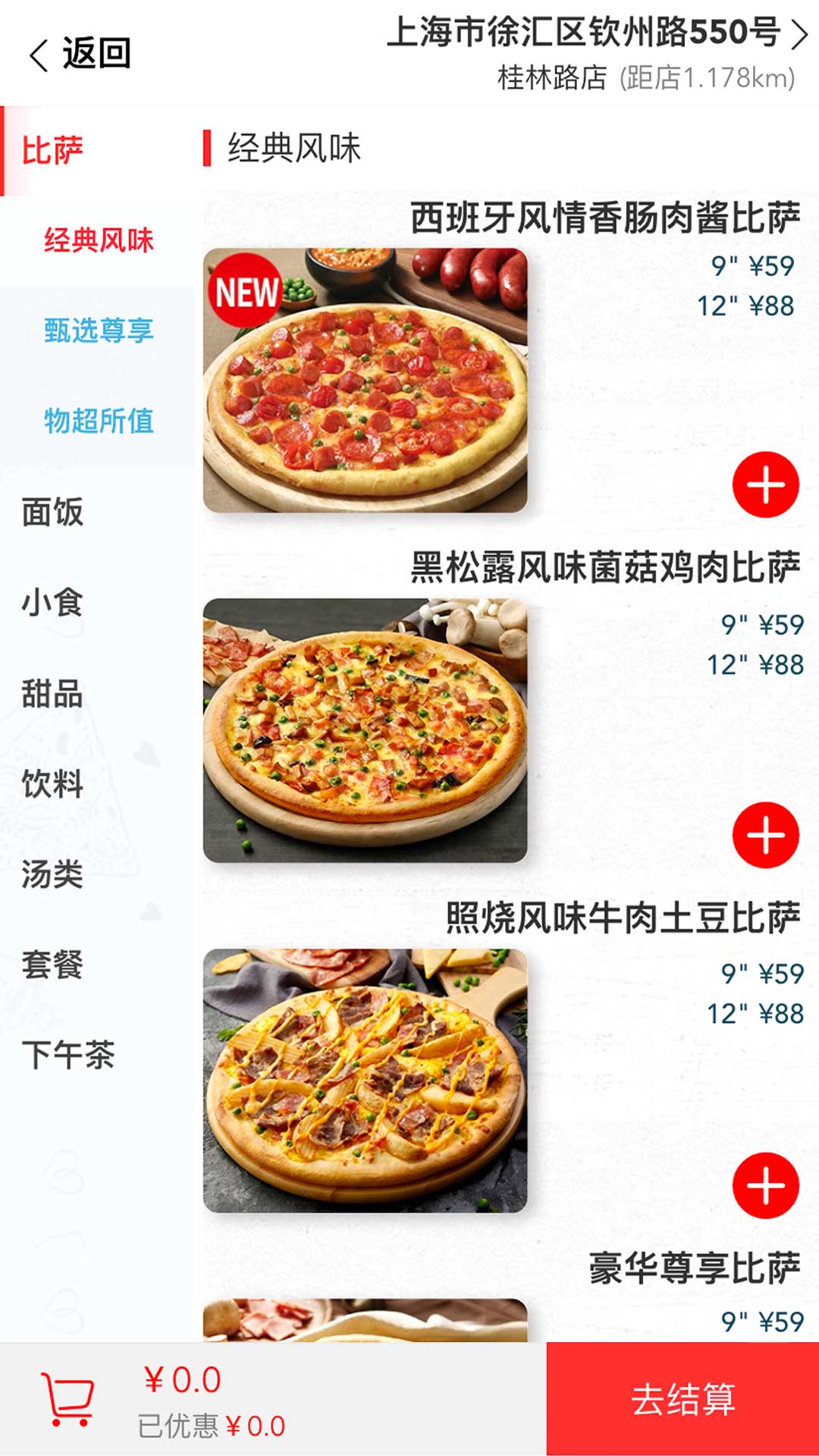Open 西班牙风情香肠肉酱比萨 photo
The height and width of the screenshot is (1456, 819).
click(x=365, y=380)
